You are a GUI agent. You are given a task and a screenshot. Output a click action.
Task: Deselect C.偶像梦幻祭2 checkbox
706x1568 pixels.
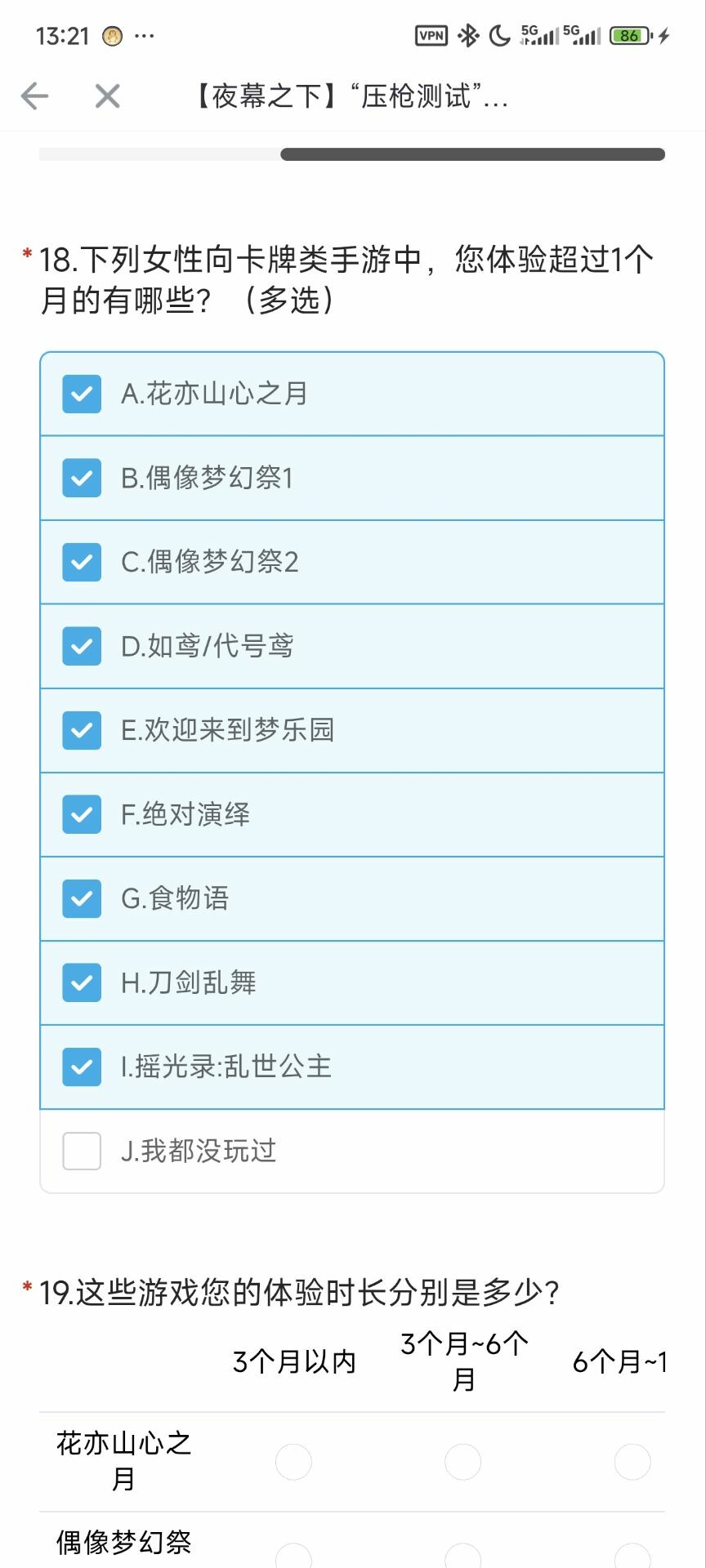click(x=82, y=563)
